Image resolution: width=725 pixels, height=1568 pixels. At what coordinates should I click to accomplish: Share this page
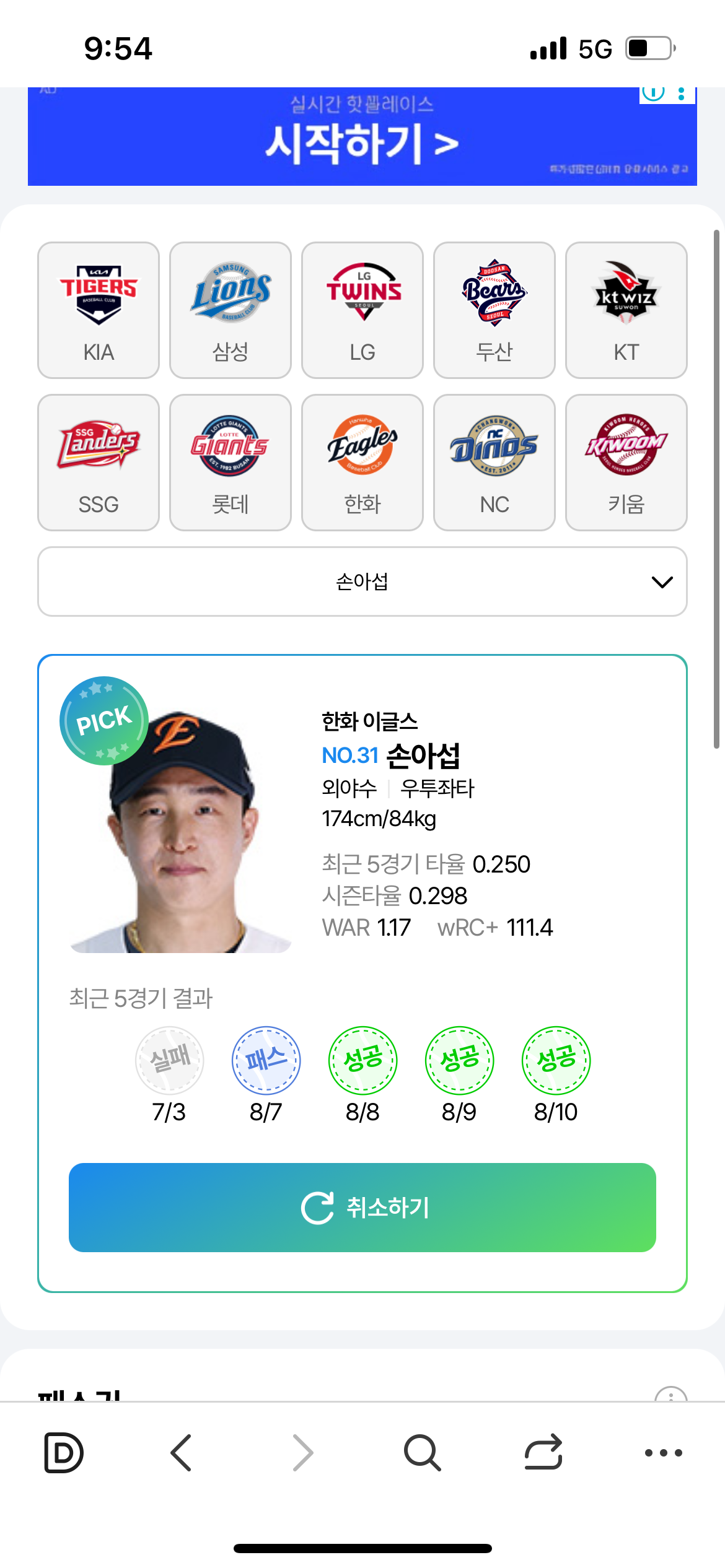[543, 1452]
